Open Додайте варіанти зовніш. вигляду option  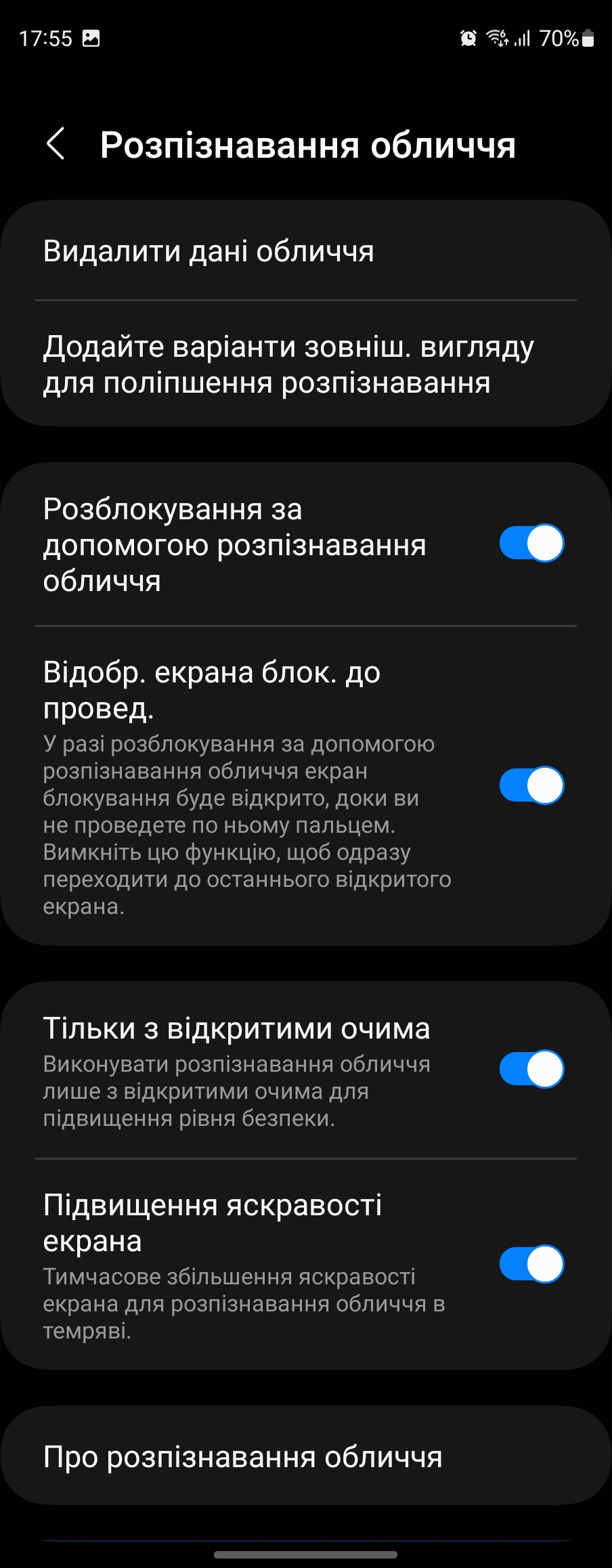288,365
